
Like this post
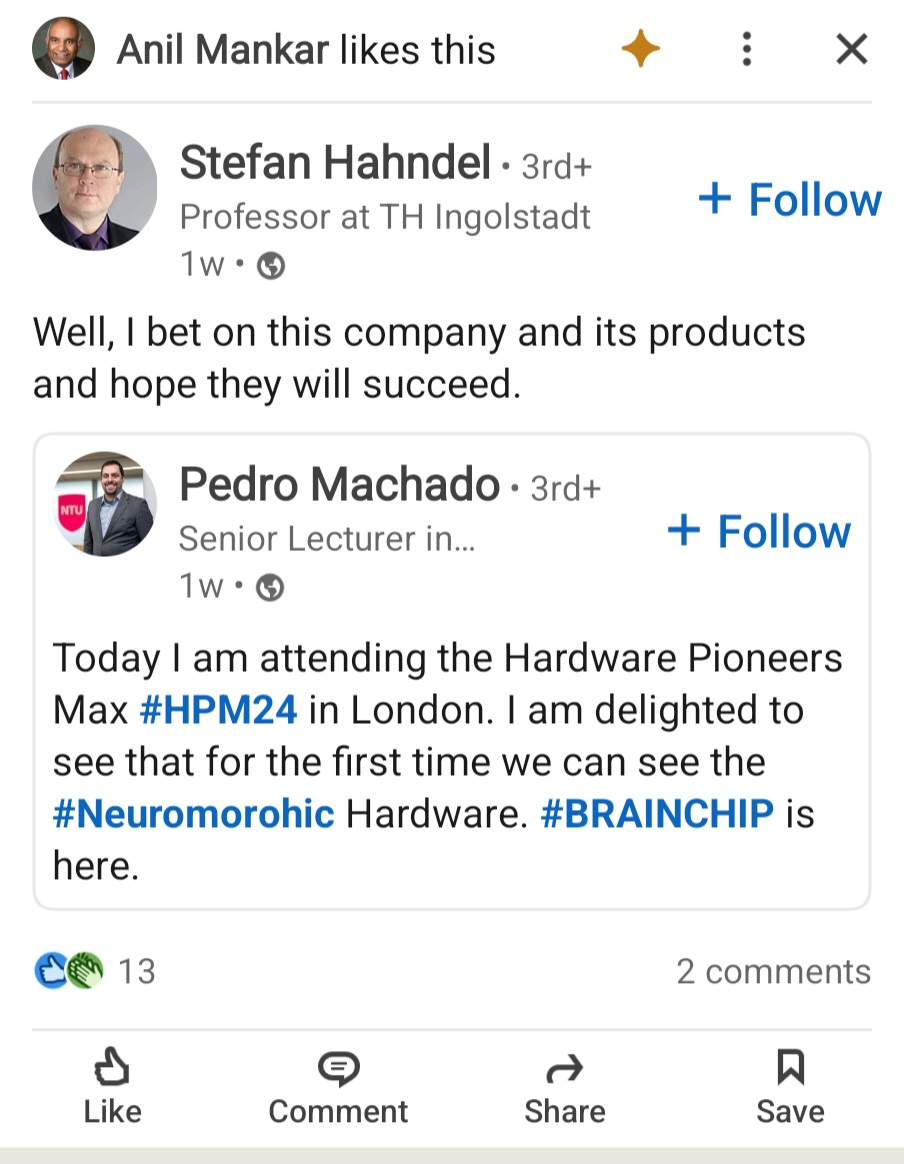coord(112,1087)
